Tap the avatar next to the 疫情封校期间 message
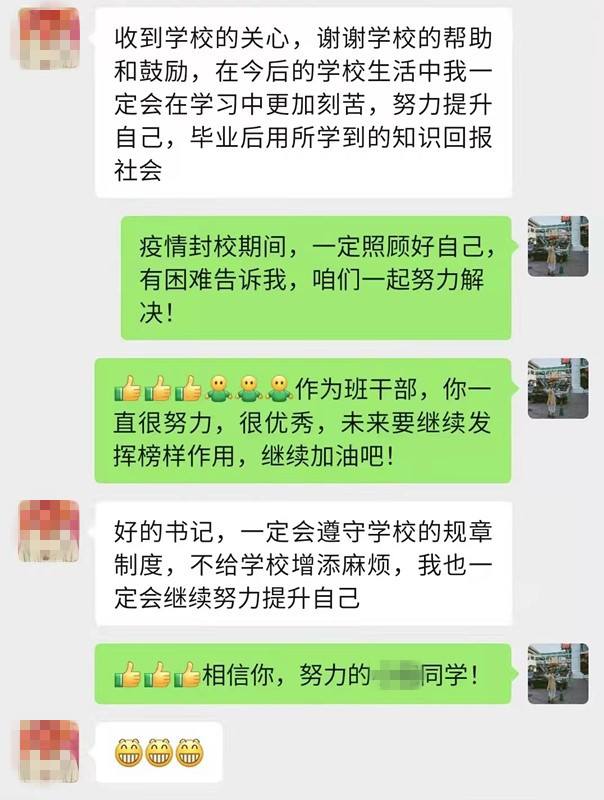The image size is (604, 800). point(557,245)
